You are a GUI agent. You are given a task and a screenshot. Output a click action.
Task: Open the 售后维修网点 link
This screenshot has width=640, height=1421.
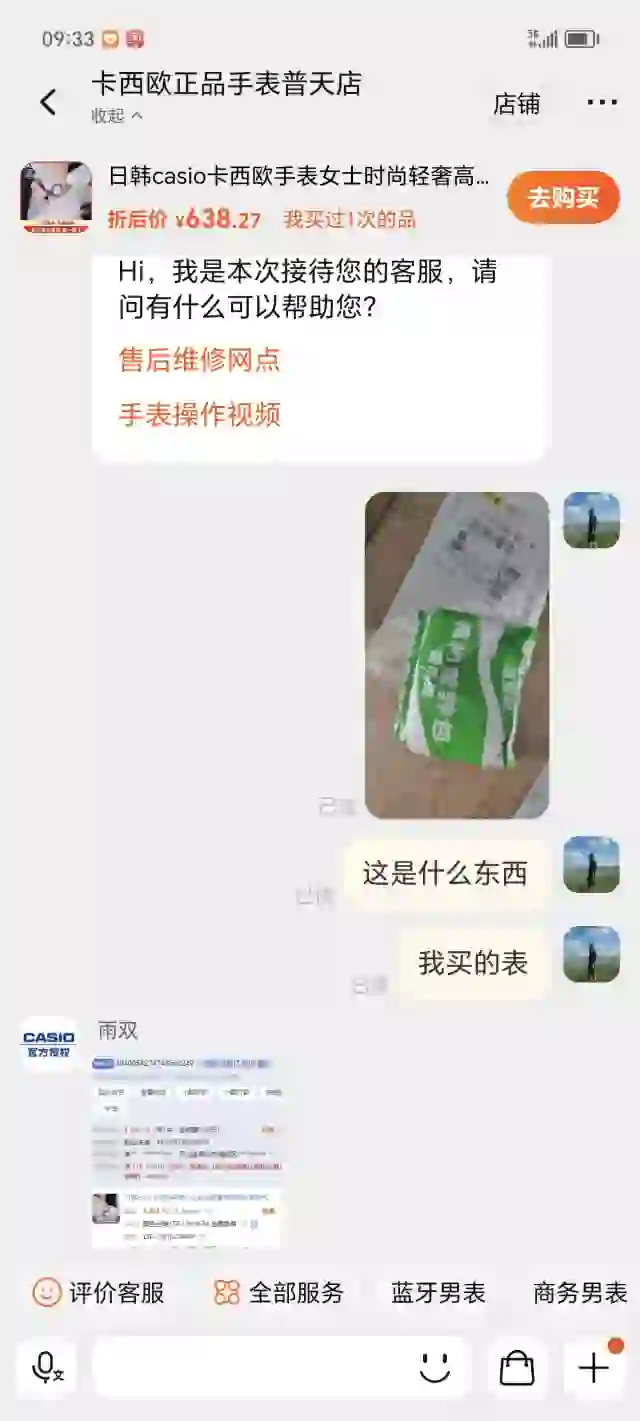(x=200, y=360)
